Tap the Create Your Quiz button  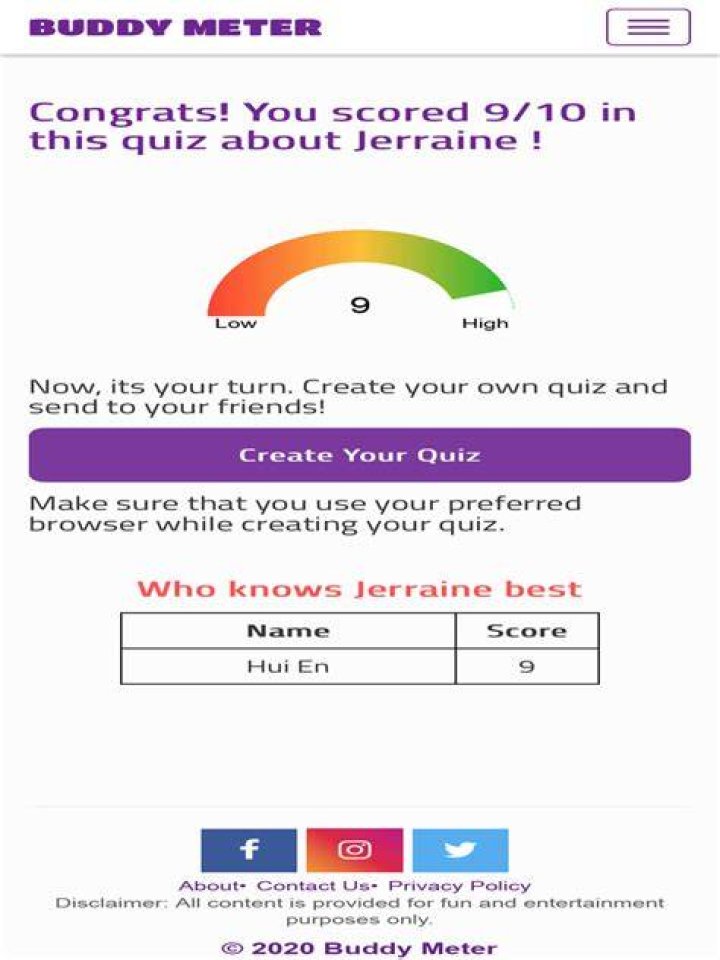(x=360, y=455)
